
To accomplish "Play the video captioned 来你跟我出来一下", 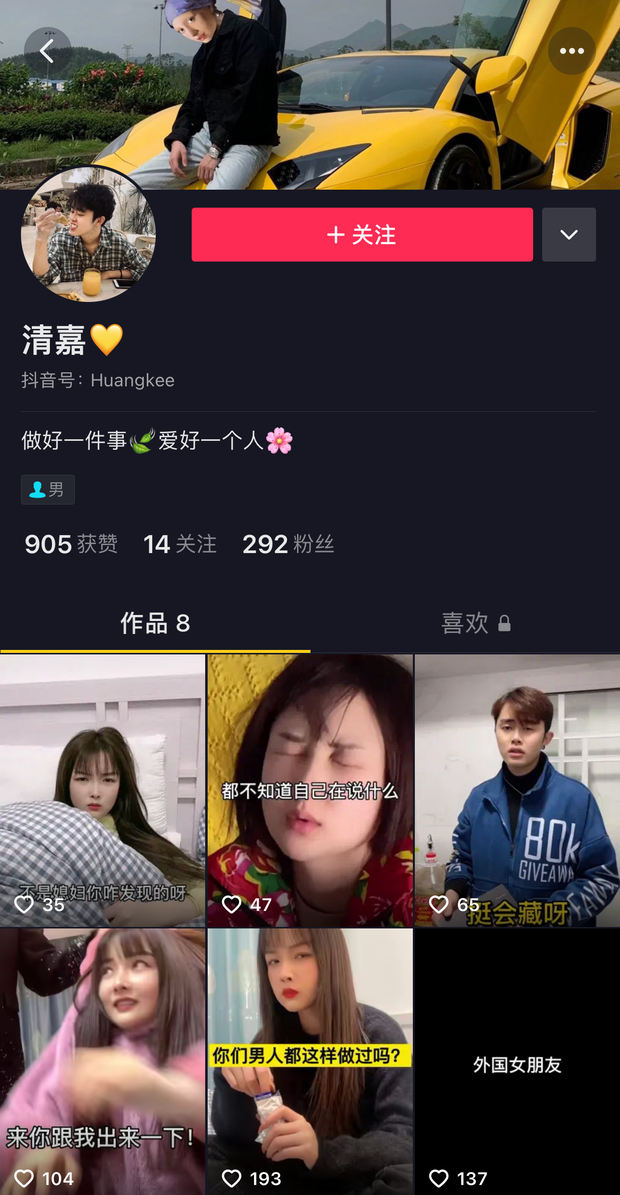I will click(x=102, y=1060).
